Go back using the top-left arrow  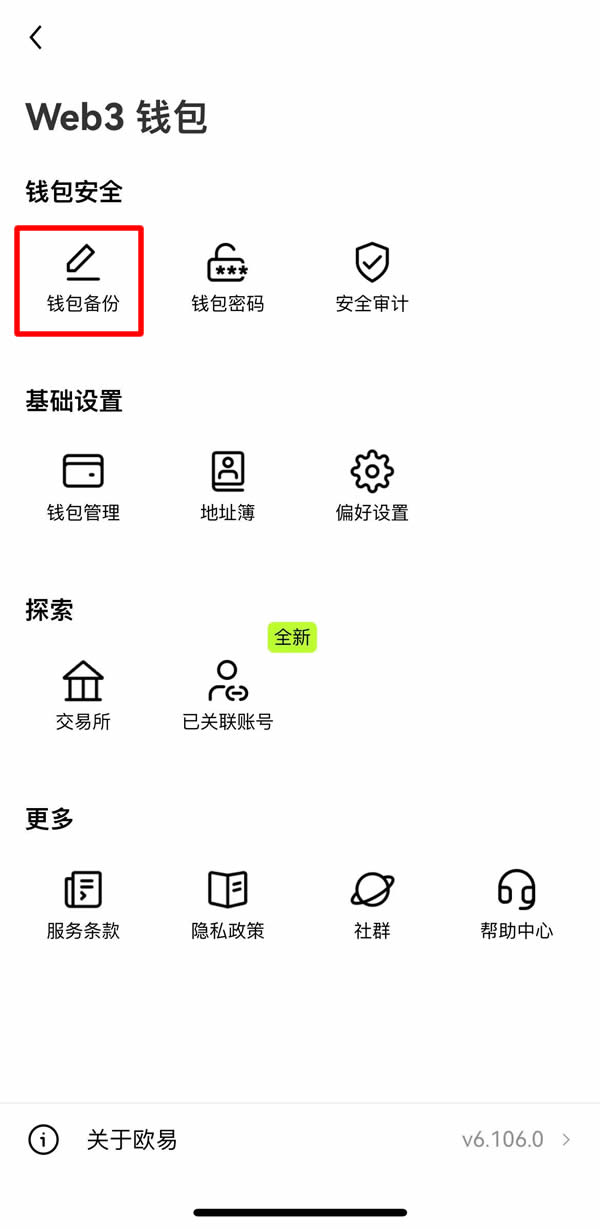(x=36, y=38)
